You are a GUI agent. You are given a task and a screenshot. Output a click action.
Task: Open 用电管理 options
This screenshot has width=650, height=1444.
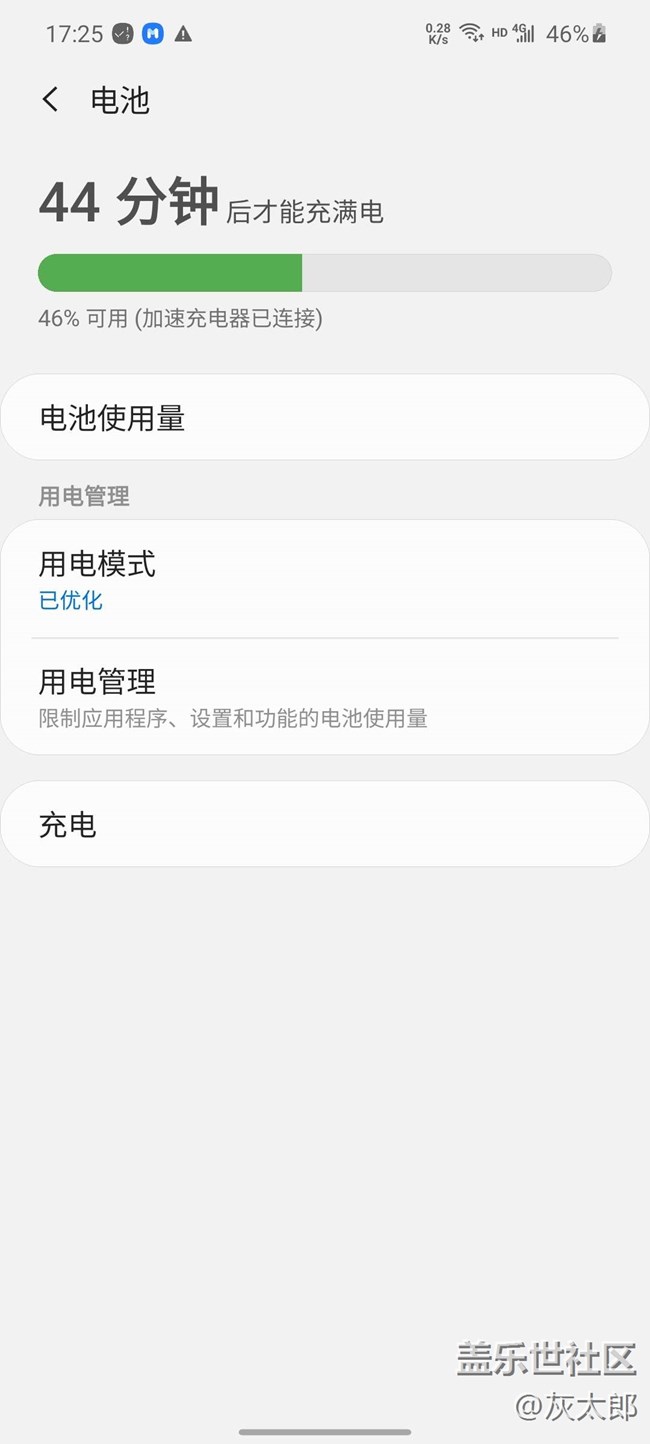(324, 697)
